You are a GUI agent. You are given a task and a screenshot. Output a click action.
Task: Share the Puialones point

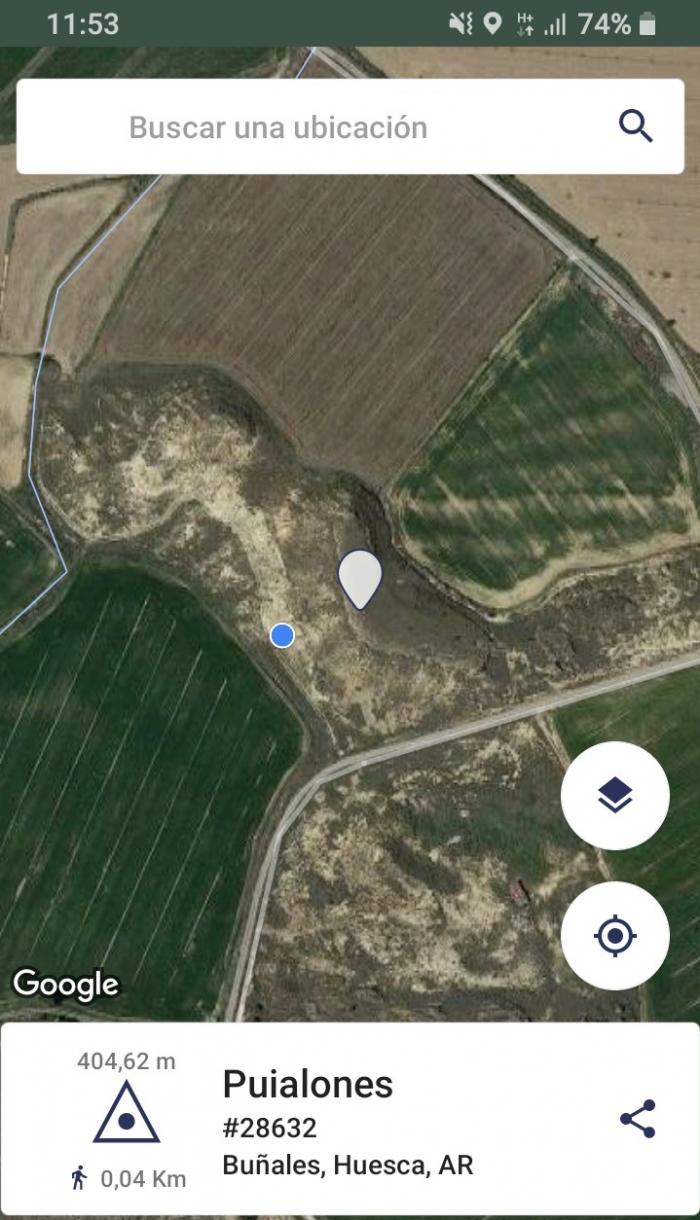click(x=637, y=1119)
